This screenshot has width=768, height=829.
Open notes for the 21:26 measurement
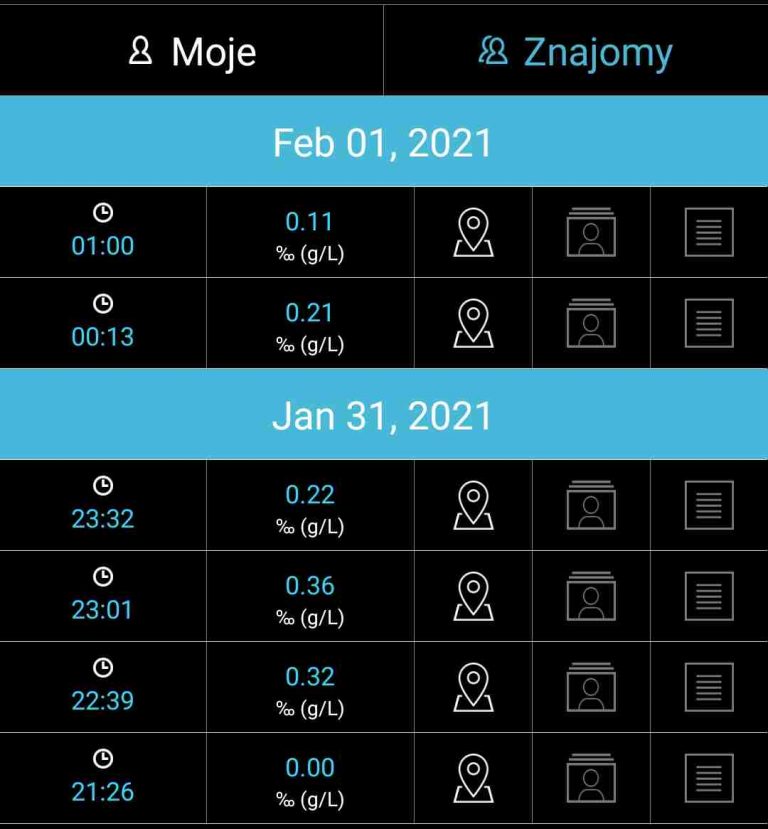point(709,778)
